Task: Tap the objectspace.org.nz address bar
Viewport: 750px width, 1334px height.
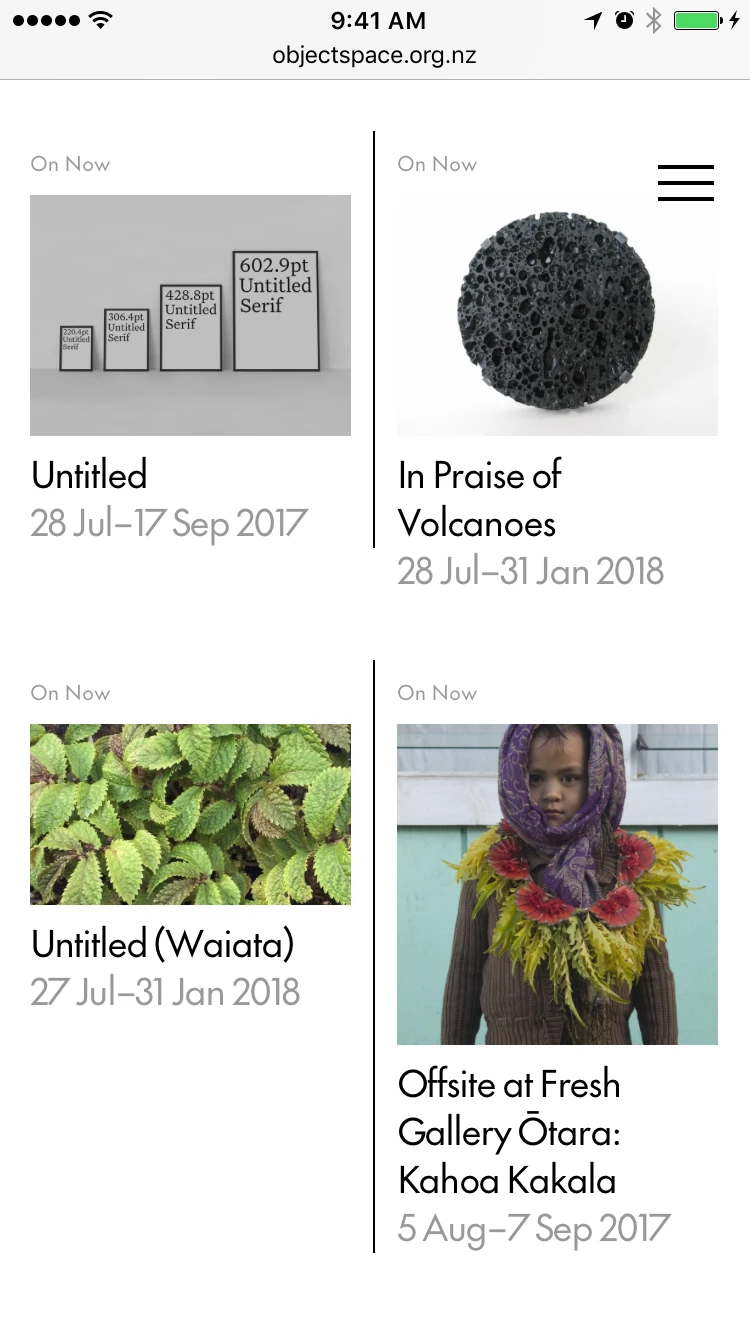Action: pyautogui.click(x=374, y=55)
